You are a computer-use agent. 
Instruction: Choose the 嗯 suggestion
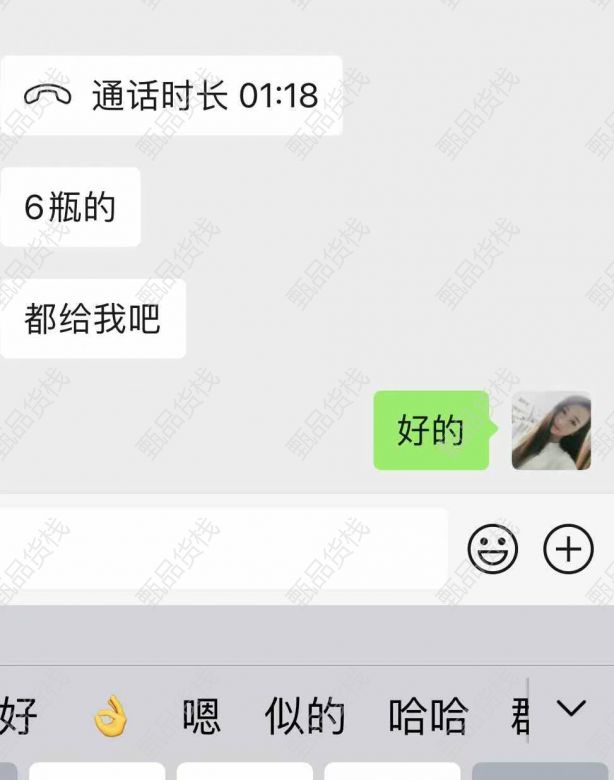(201, 716)
